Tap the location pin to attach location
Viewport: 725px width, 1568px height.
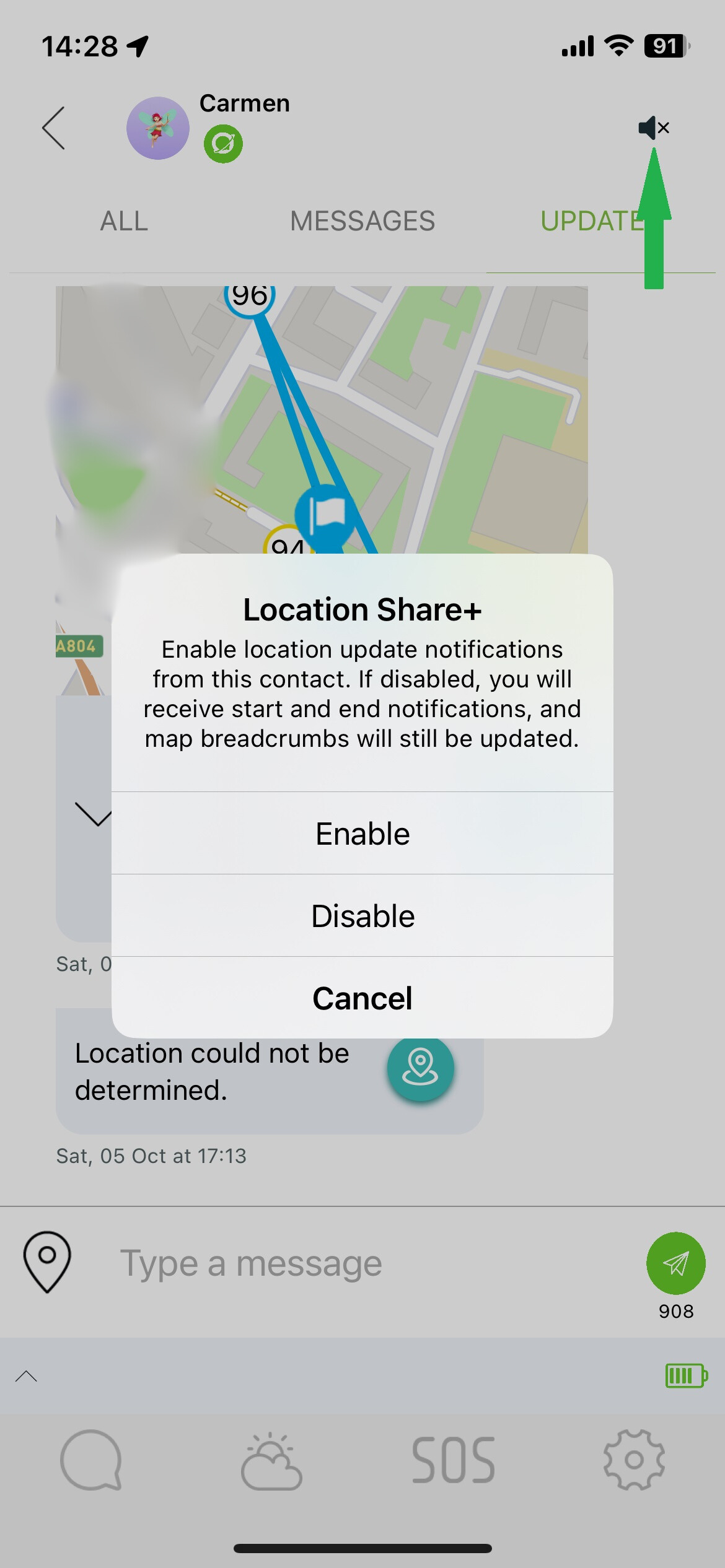(48, 1263)
